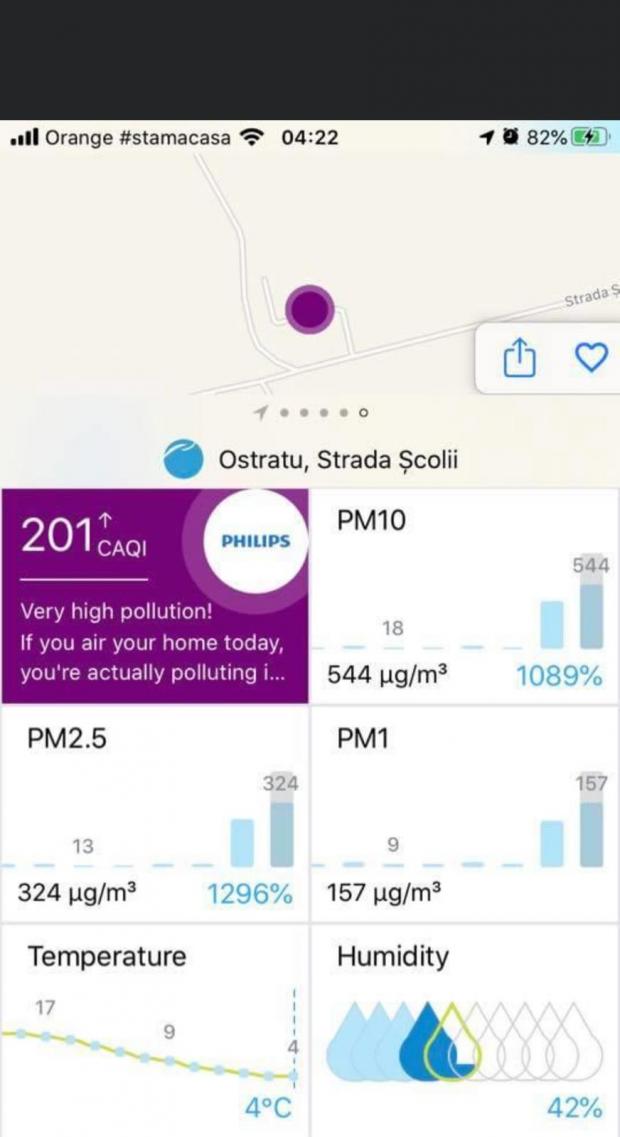View the Temperature history card
Screen dimensions: 620x1137
click(155, 1030)
